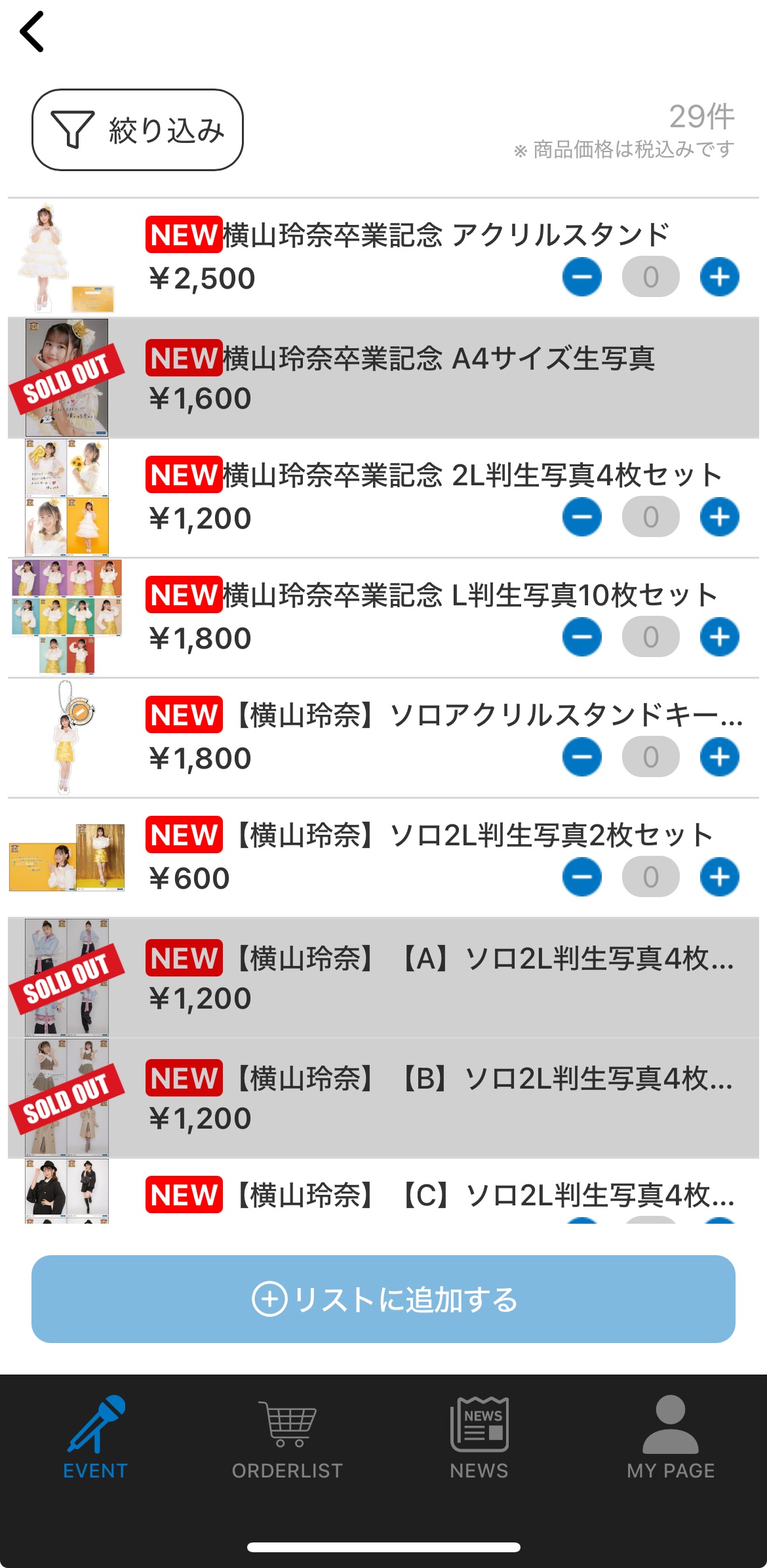Image resolution: width=767 pixels, height=1568 pixels.
Task: Open the ORDERLIST tab
Action: point(287,1437)
